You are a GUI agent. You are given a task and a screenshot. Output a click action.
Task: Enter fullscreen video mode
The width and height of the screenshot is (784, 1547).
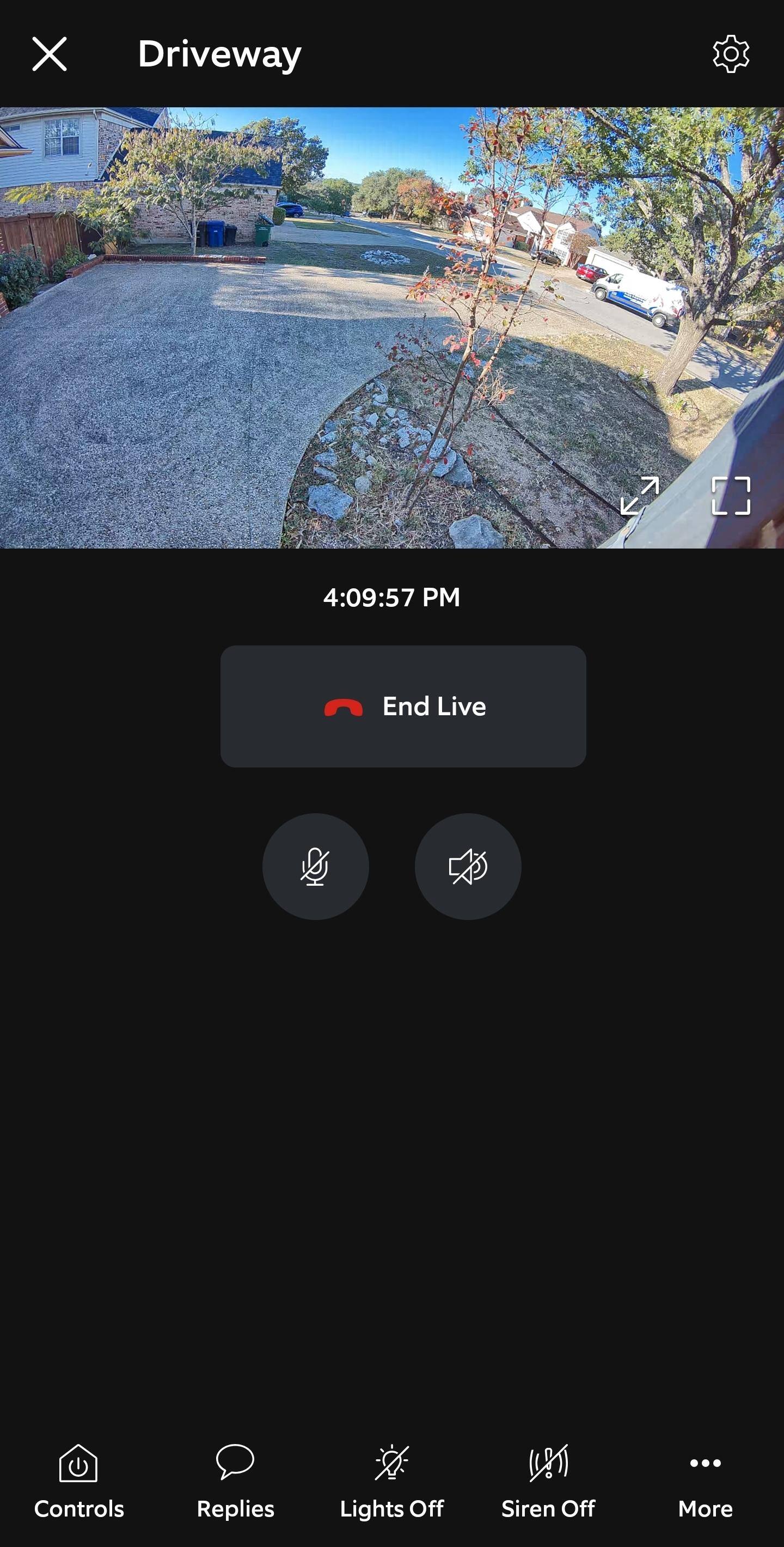731,496
